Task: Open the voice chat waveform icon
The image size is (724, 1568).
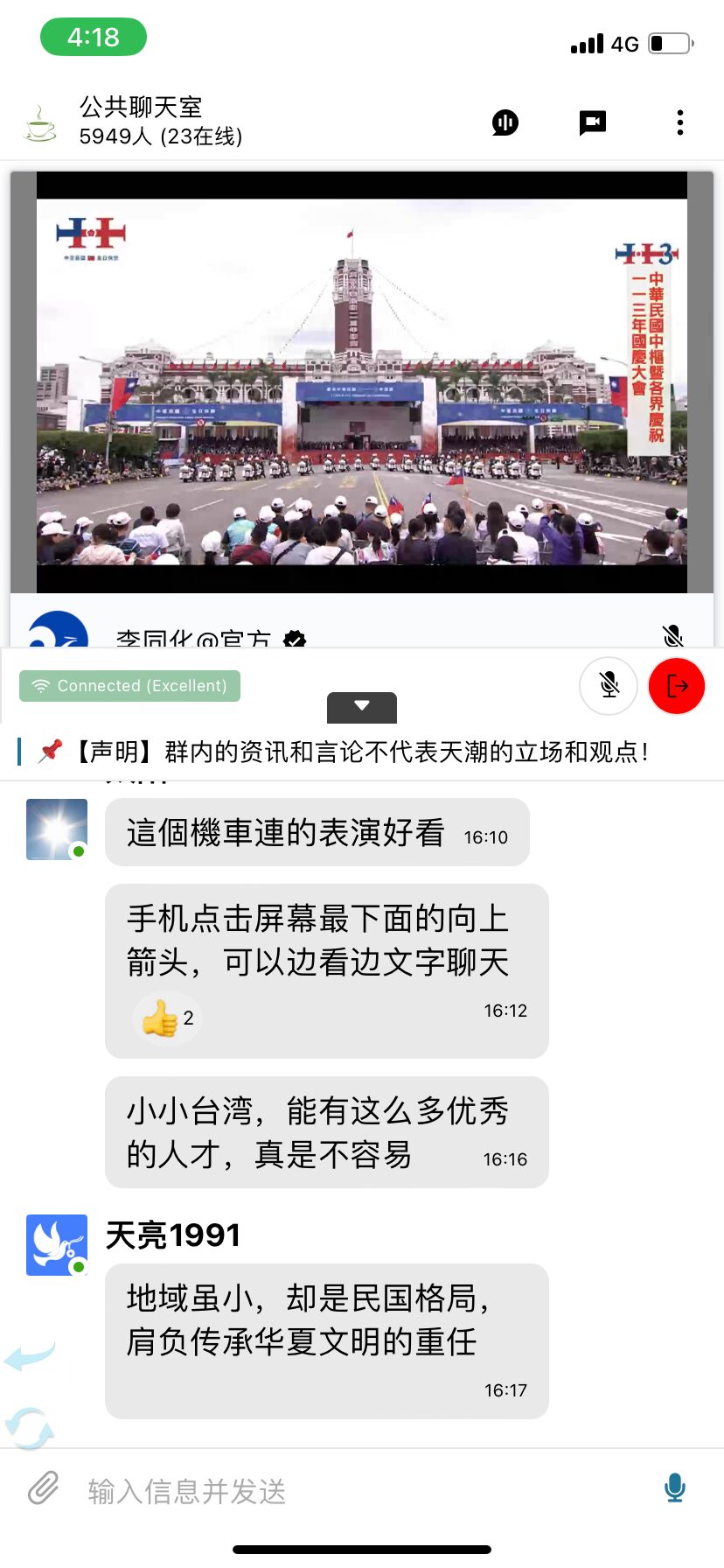Action: 505,122
